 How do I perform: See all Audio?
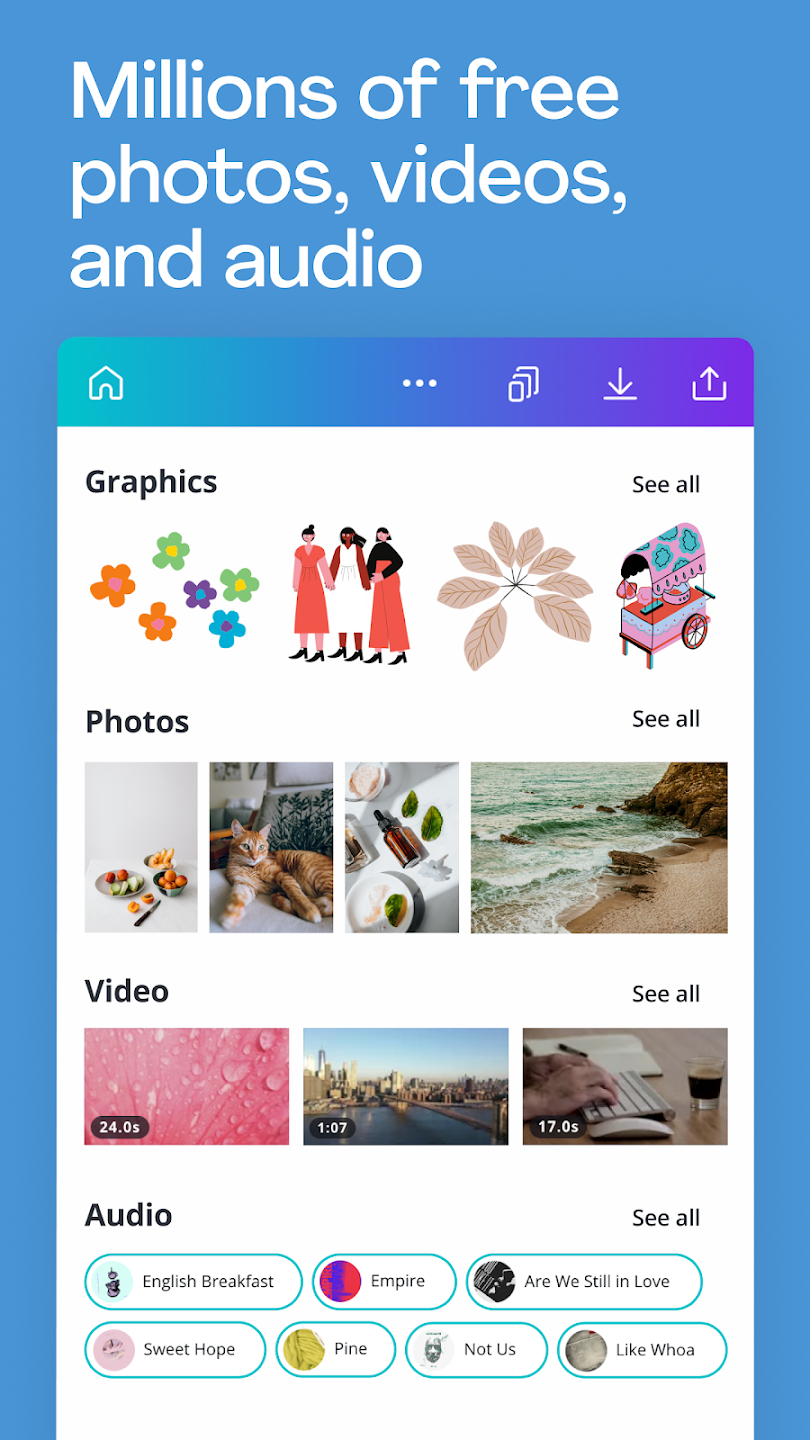pyautogui.click(x=666, y=1217)
